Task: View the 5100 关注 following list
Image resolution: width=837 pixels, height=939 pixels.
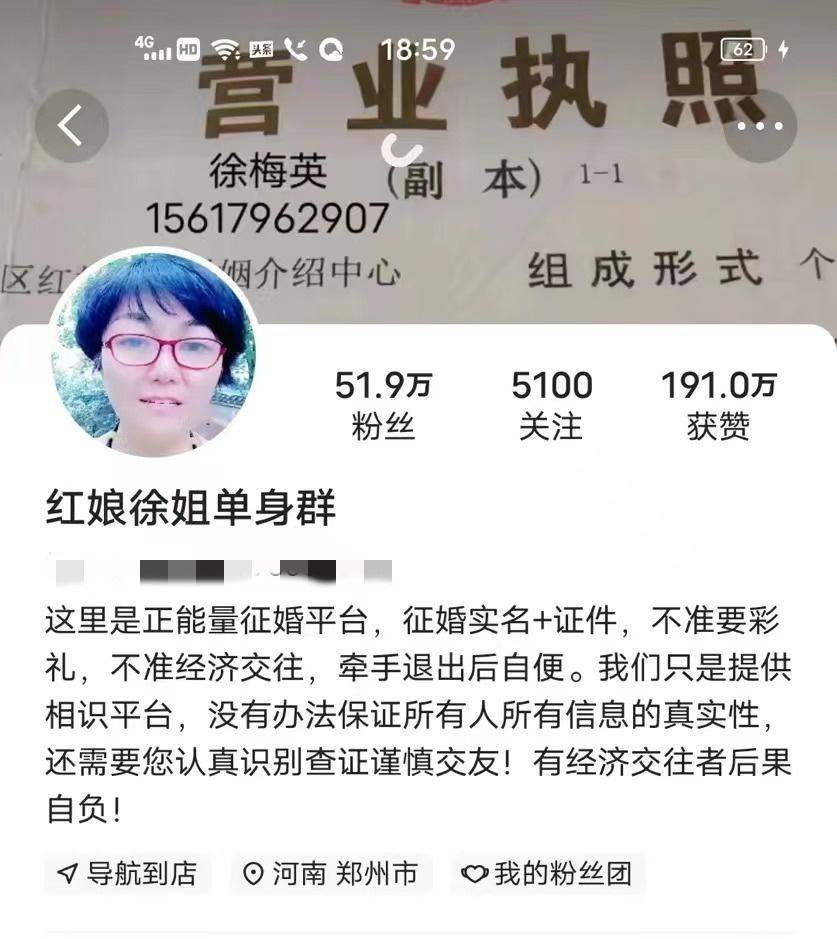Action: (x=551, y=405)
